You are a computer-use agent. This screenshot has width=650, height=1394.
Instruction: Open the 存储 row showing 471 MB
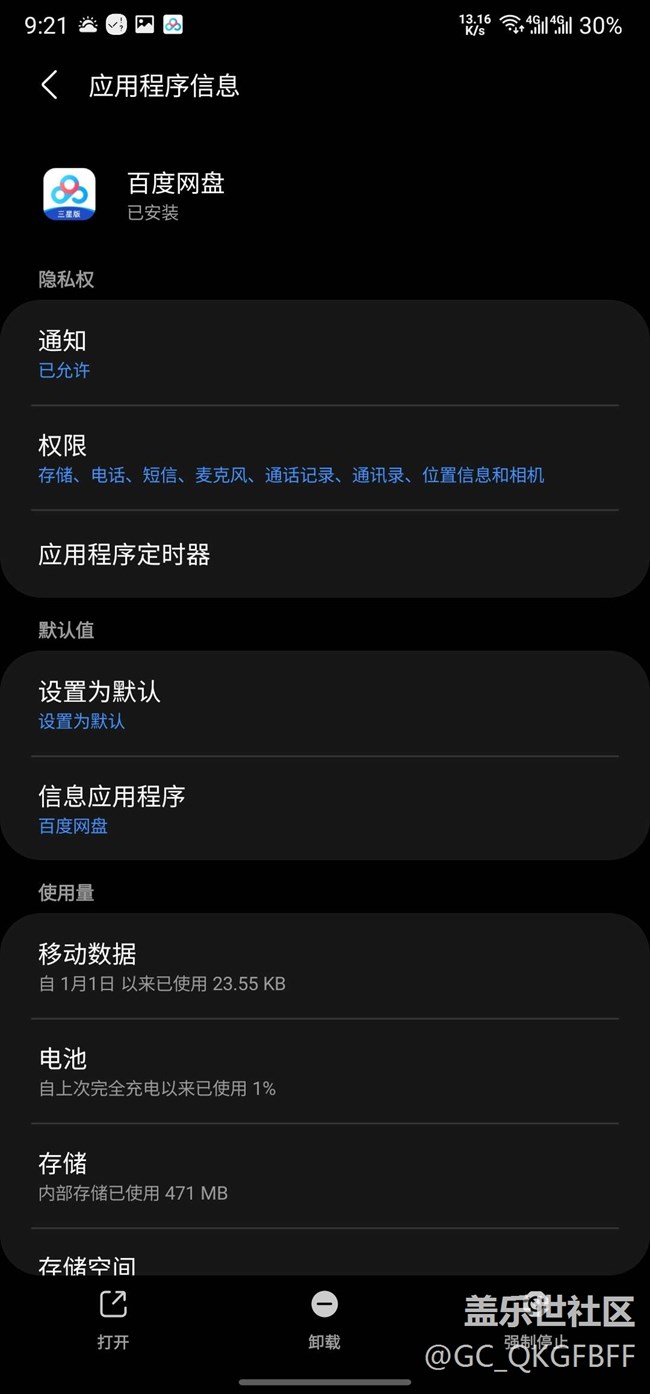coord(325,1176)
